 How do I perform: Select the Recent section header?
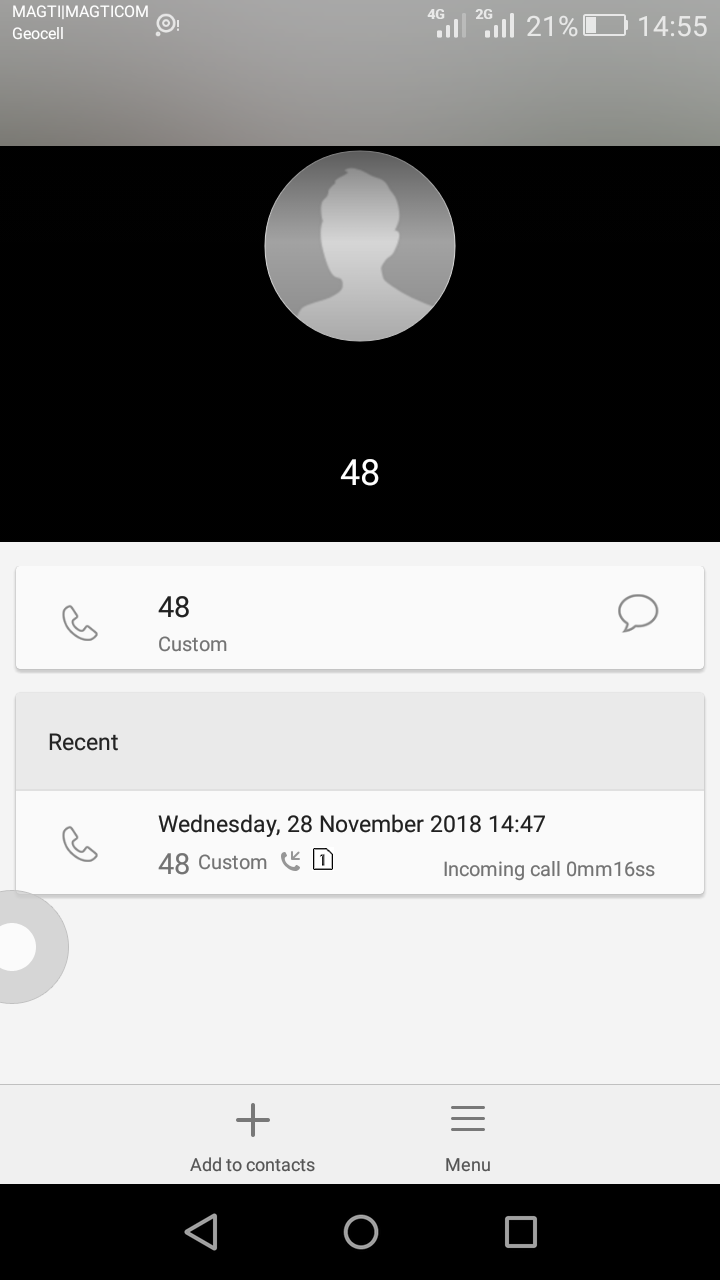coord(83,742)
